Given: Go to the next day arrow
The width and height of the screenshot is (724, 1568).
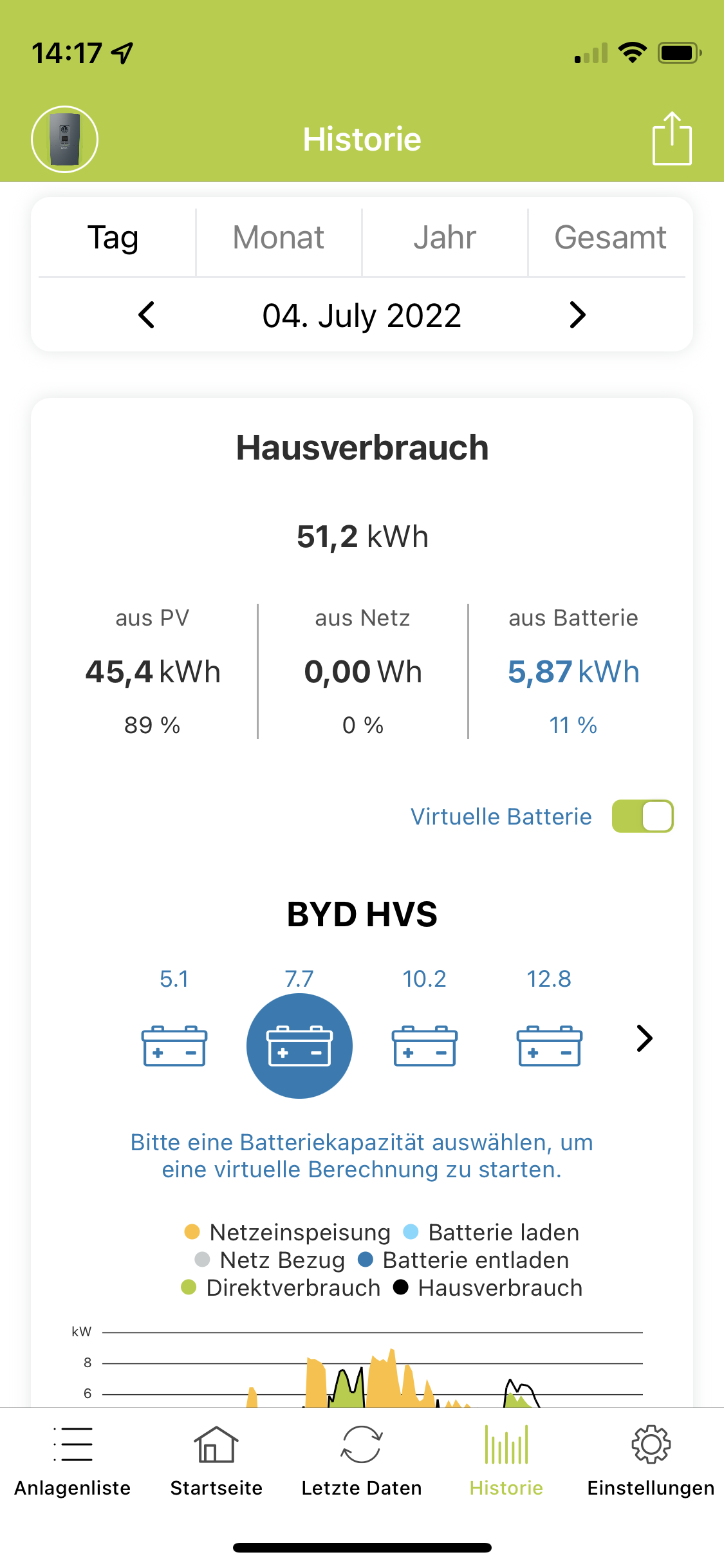Looking at the screenshot, I should [577, 315].
